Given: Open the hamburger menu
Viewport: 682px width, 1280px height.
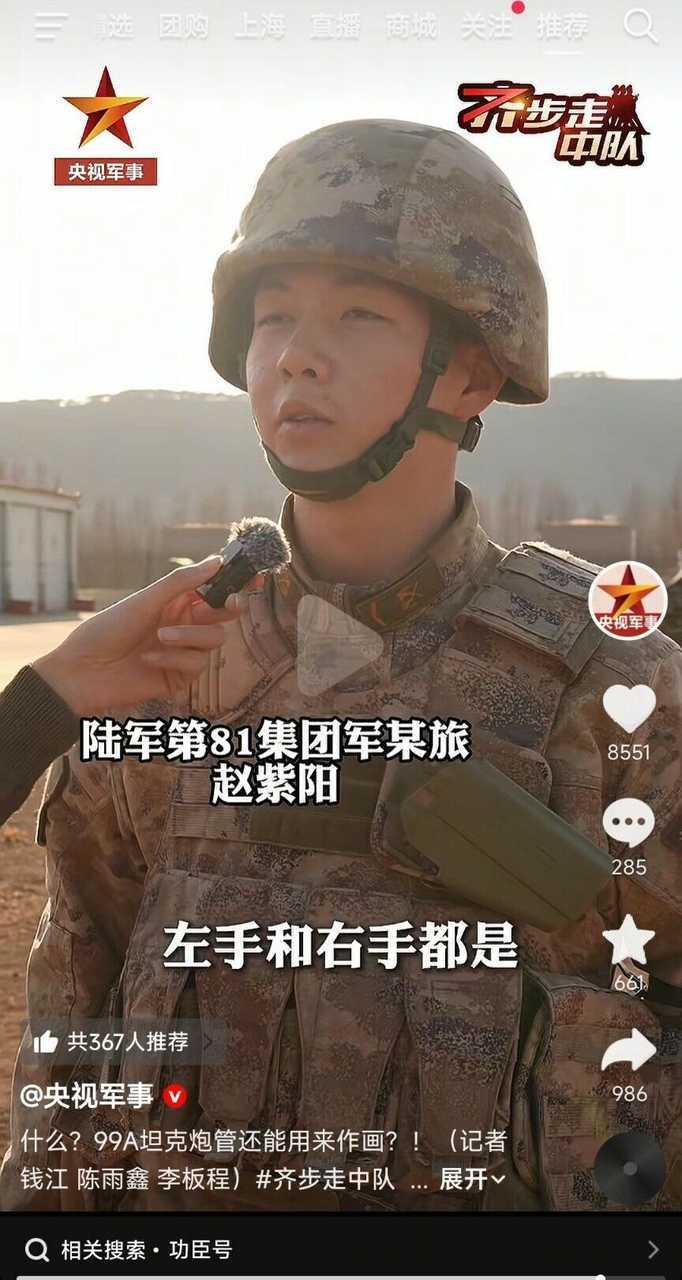Looking at the screenshot, I should tap(50, 27).
